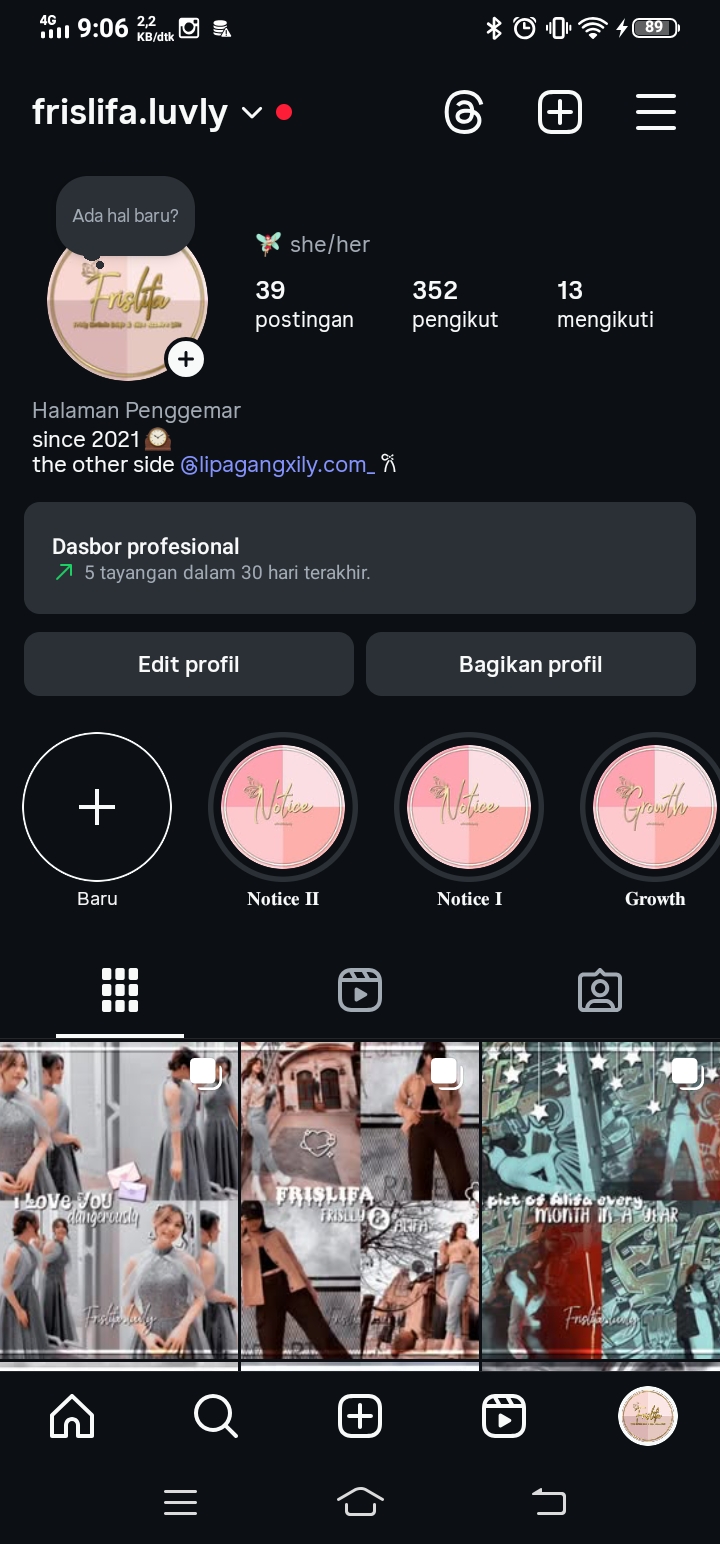720x1544 pixels.
Task: Open Dasbor profesional
Action: tap(360, 558)
